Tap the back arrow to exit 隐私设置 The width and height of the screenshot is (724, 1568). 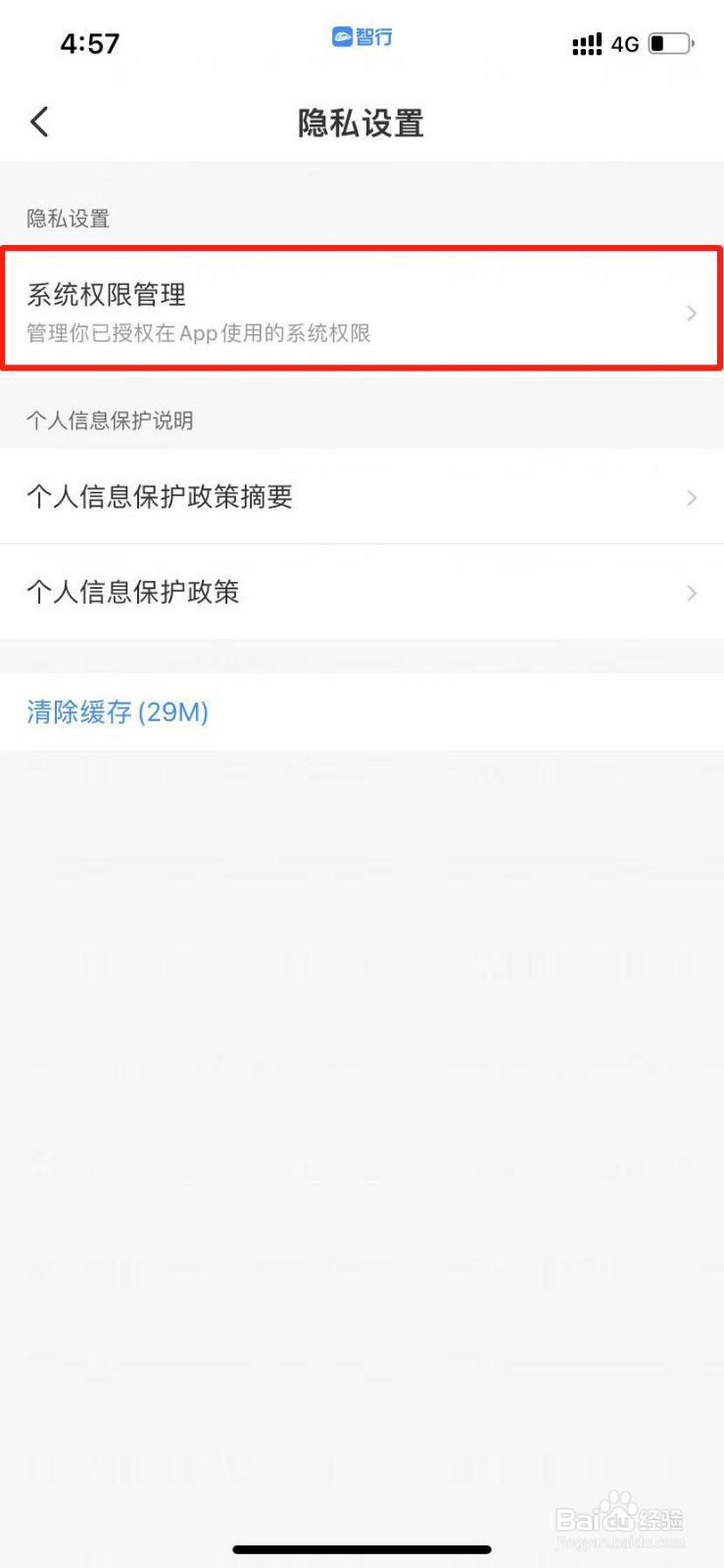(39, 122)
